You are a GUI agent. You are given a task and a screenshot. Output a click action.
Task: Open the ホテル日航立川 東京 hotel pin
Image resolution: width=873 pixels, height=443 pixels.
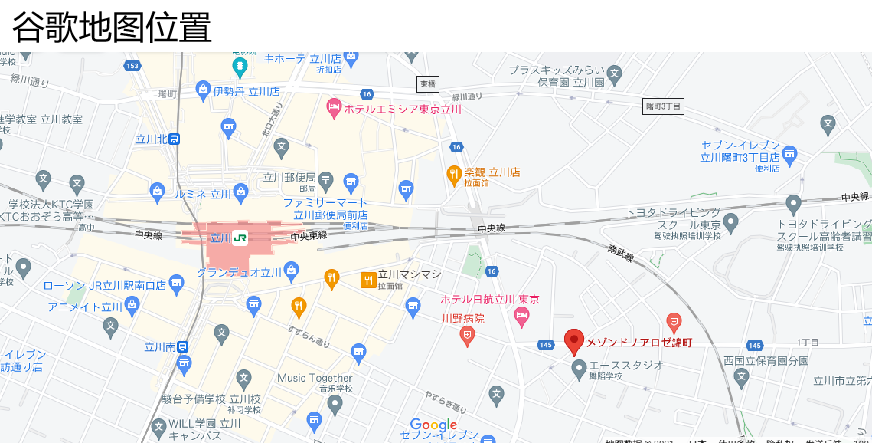point(521,316)
